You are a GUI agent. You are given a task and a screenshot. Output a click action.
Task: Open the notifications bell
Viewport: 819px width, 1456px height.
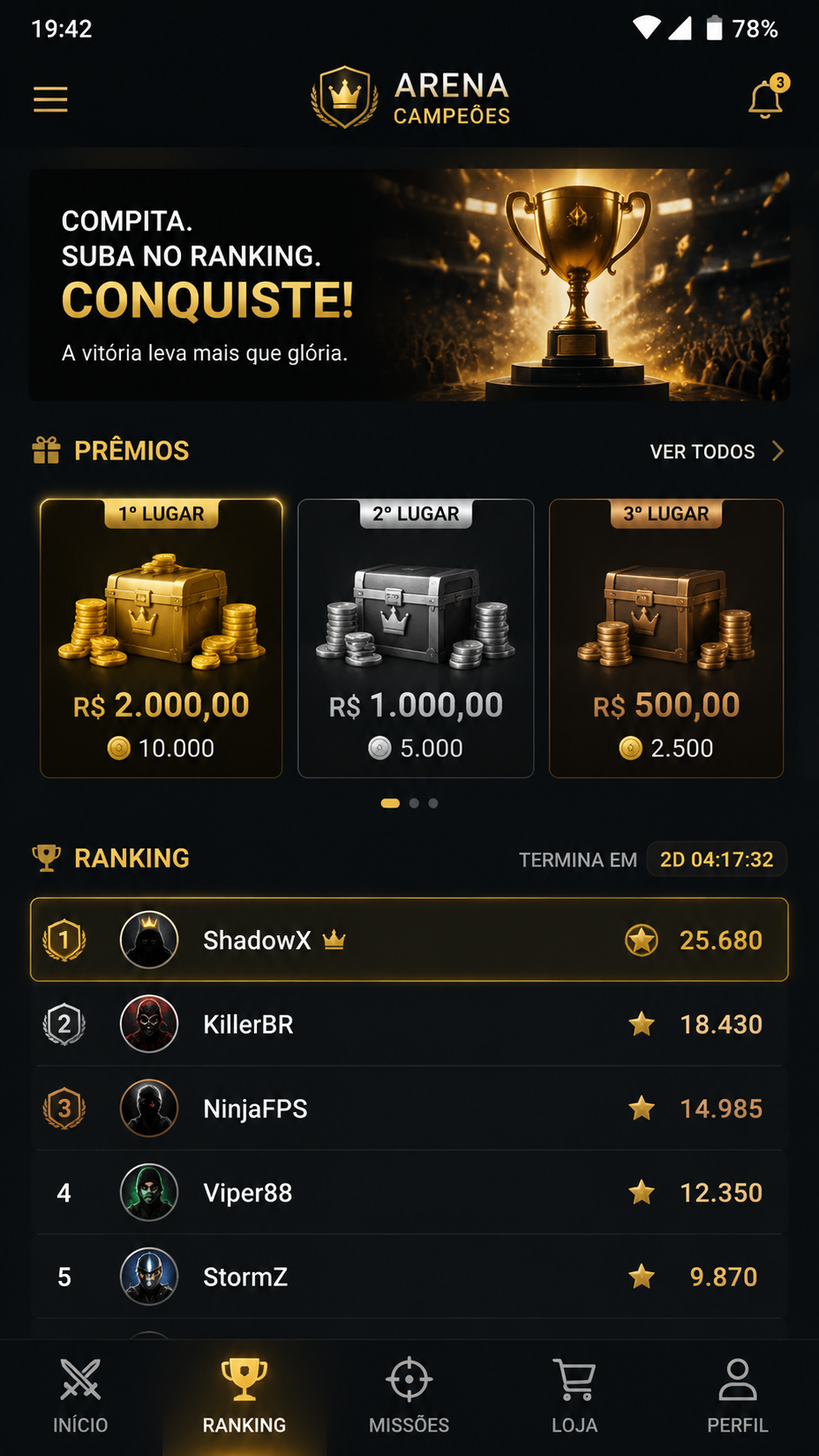(x=766, y=98)
